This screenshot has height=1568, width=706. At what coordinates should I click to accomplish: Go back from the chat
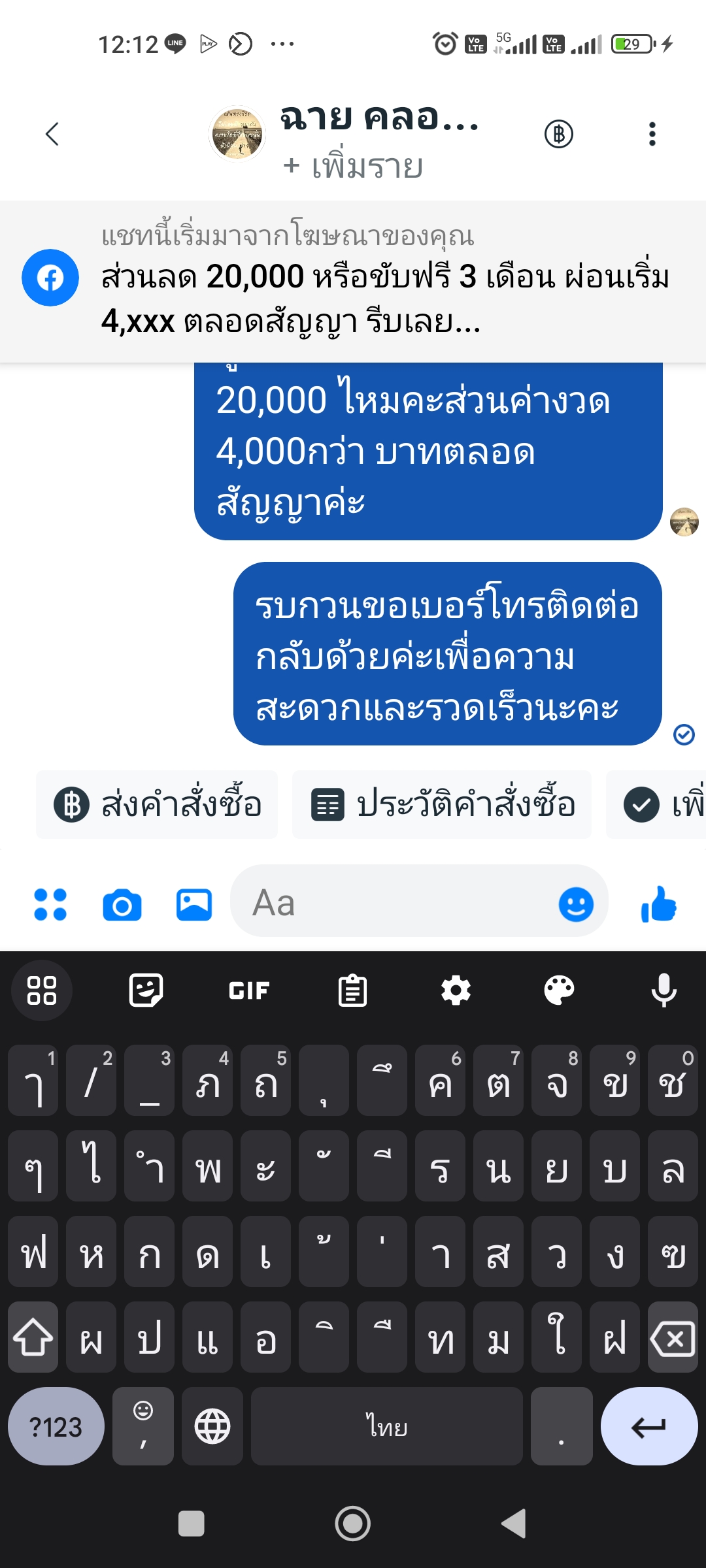coord(52,134)
